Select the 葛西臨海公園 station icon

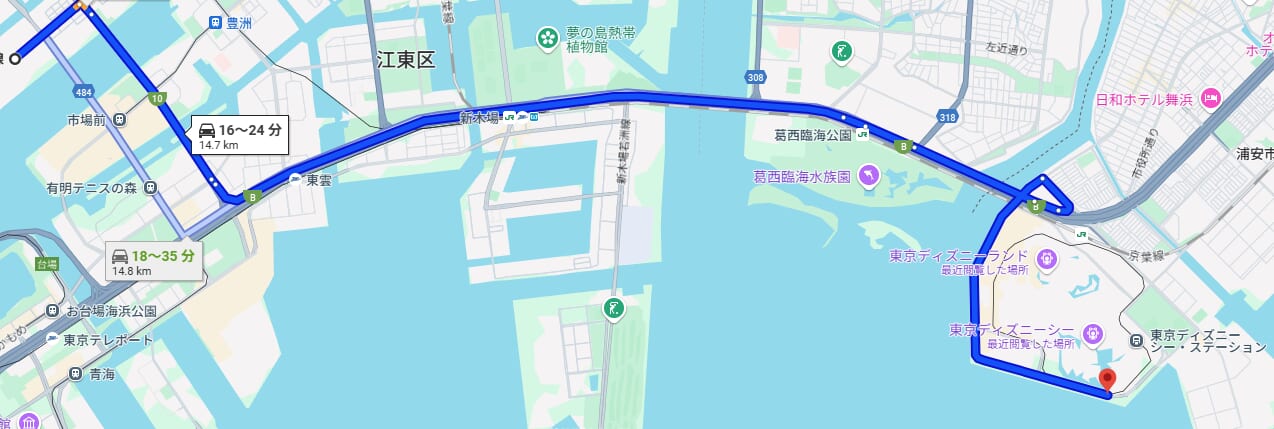(861, 133)
